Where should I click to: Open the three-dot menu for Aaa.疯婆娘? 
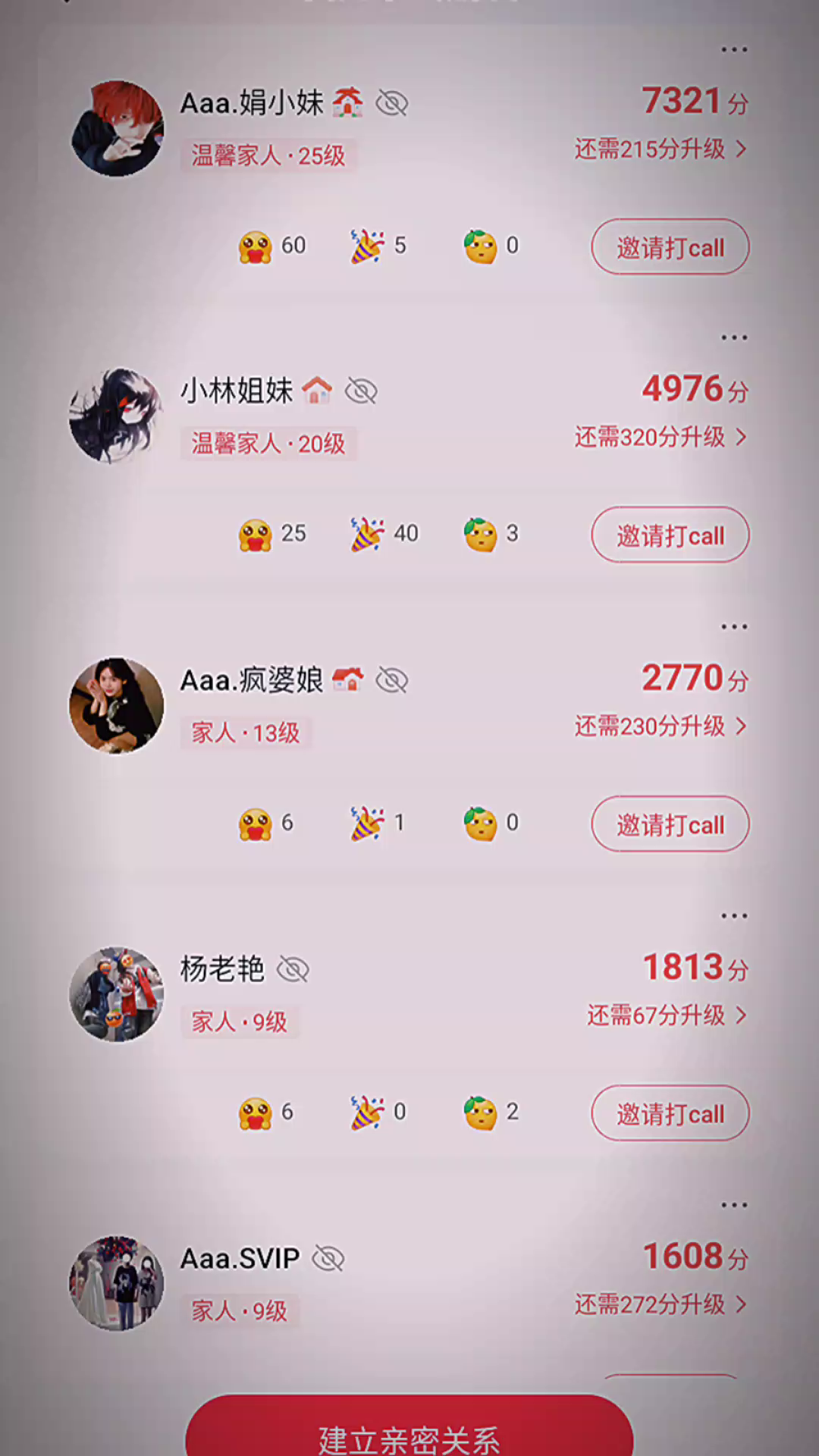733,627
